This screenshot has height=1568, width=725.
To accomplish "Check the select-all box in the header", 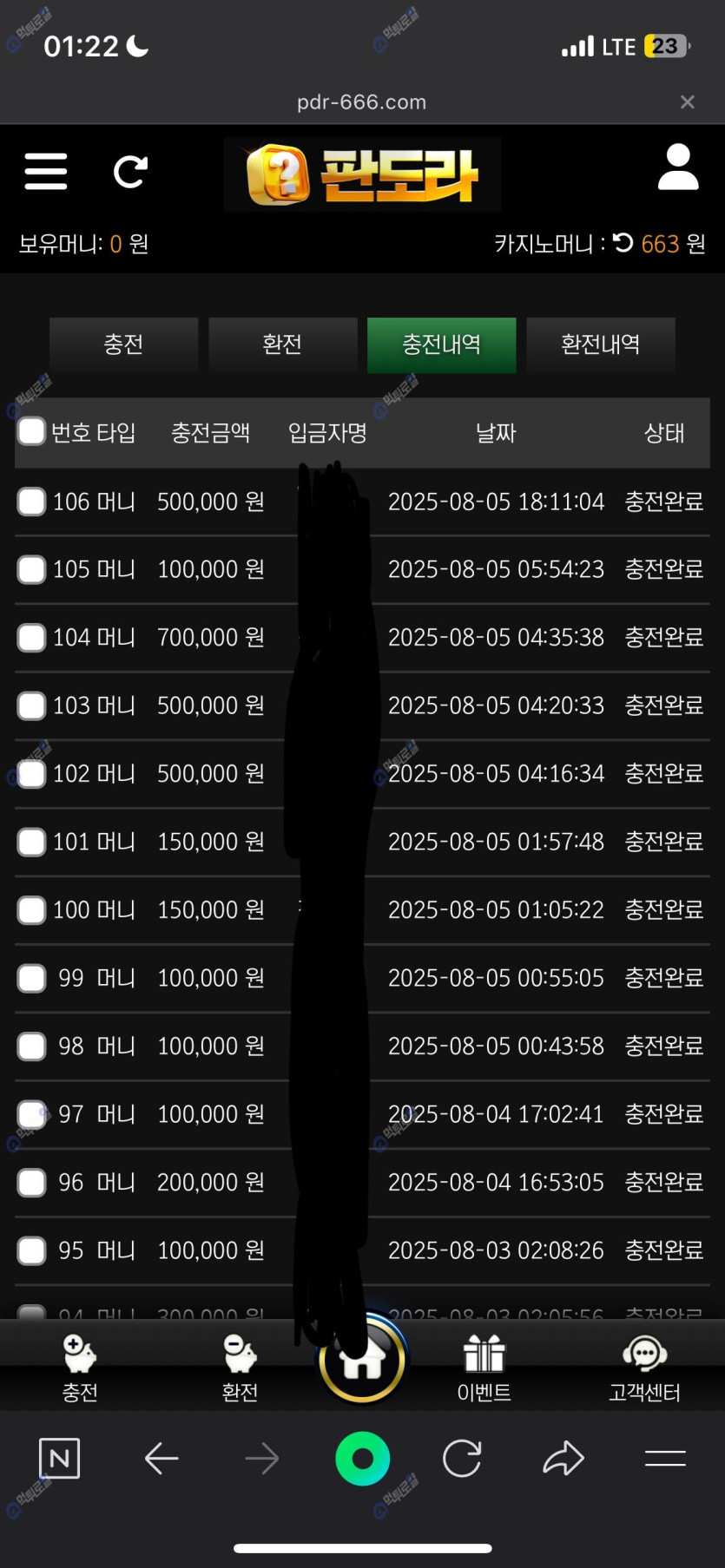I will tap(32, 431).
